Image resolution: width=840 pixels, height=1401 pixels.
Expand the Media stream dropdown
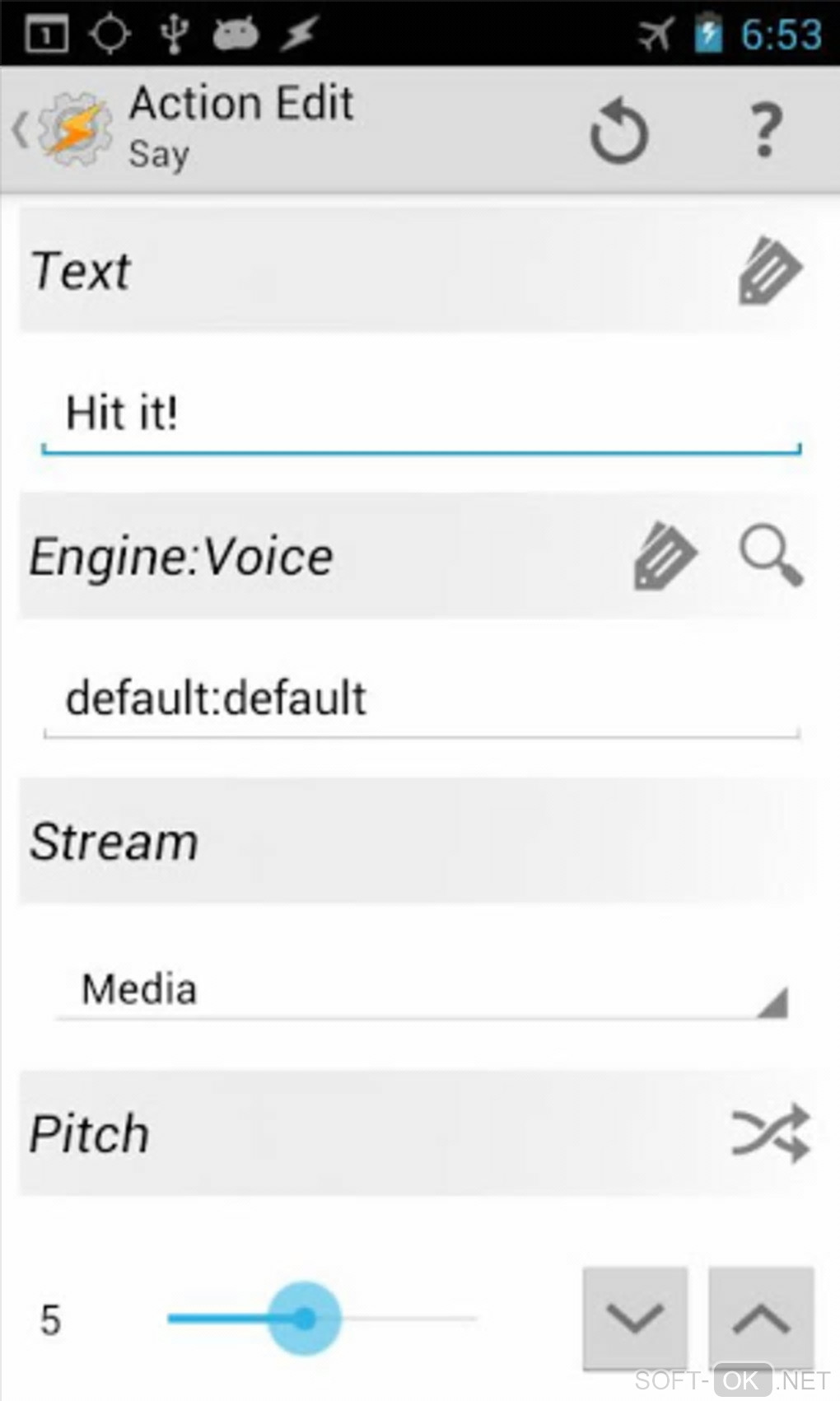point(420,990)
